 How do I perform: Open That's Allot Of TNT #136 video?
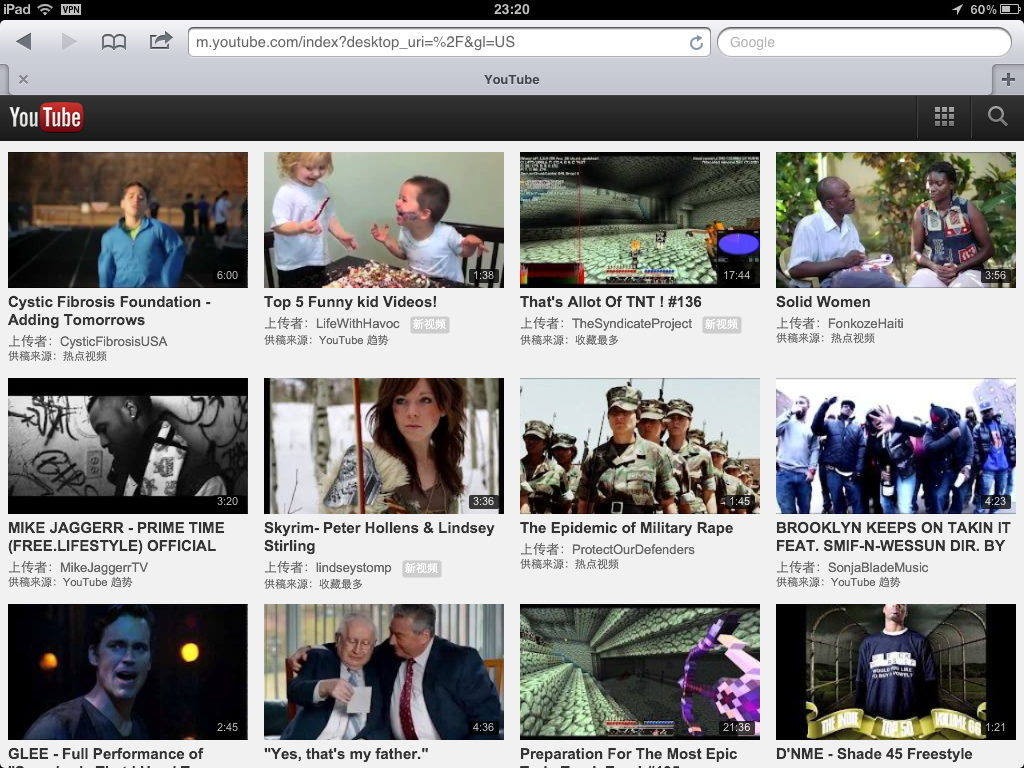(x=640, y=220)
